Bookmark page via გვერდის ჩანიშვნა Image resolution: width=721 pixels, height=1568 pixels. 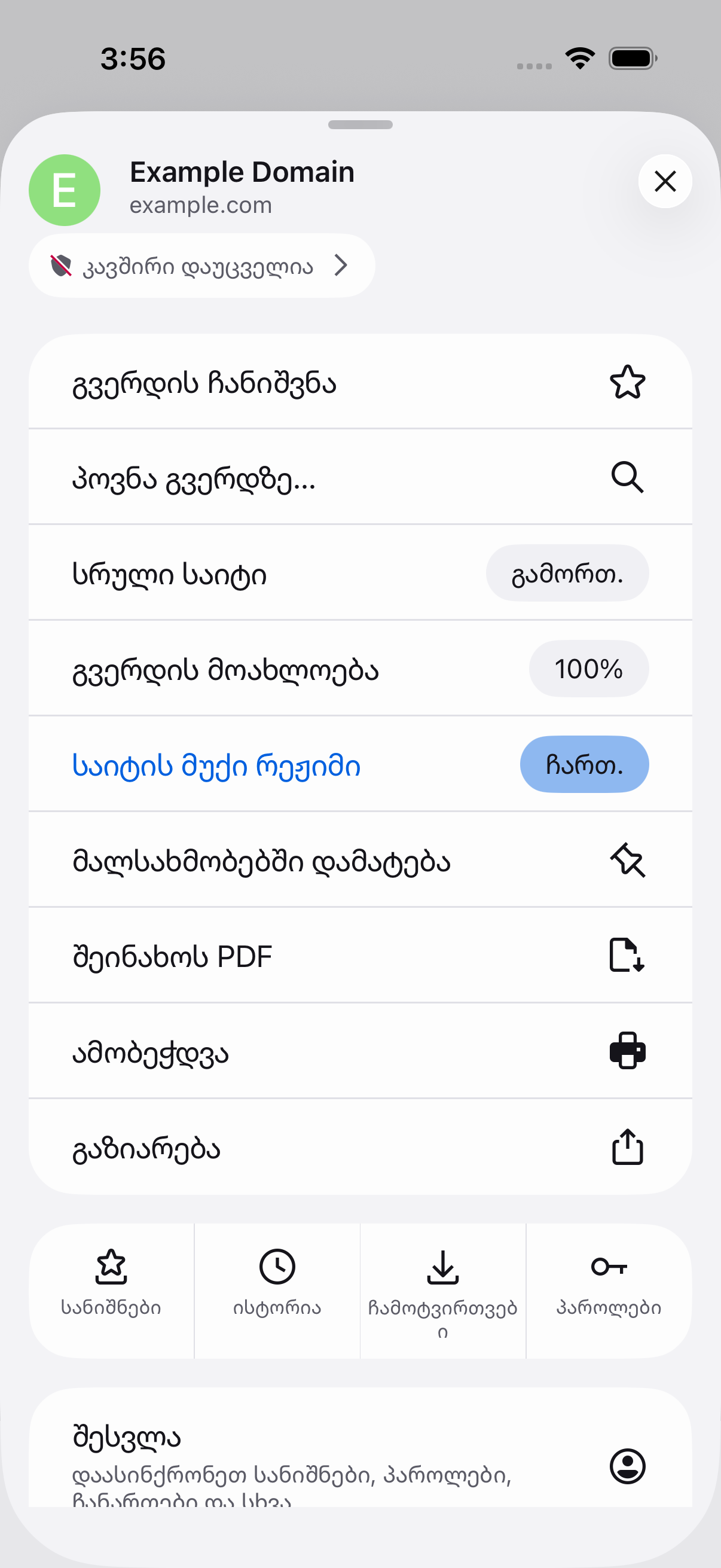[360, 383]
